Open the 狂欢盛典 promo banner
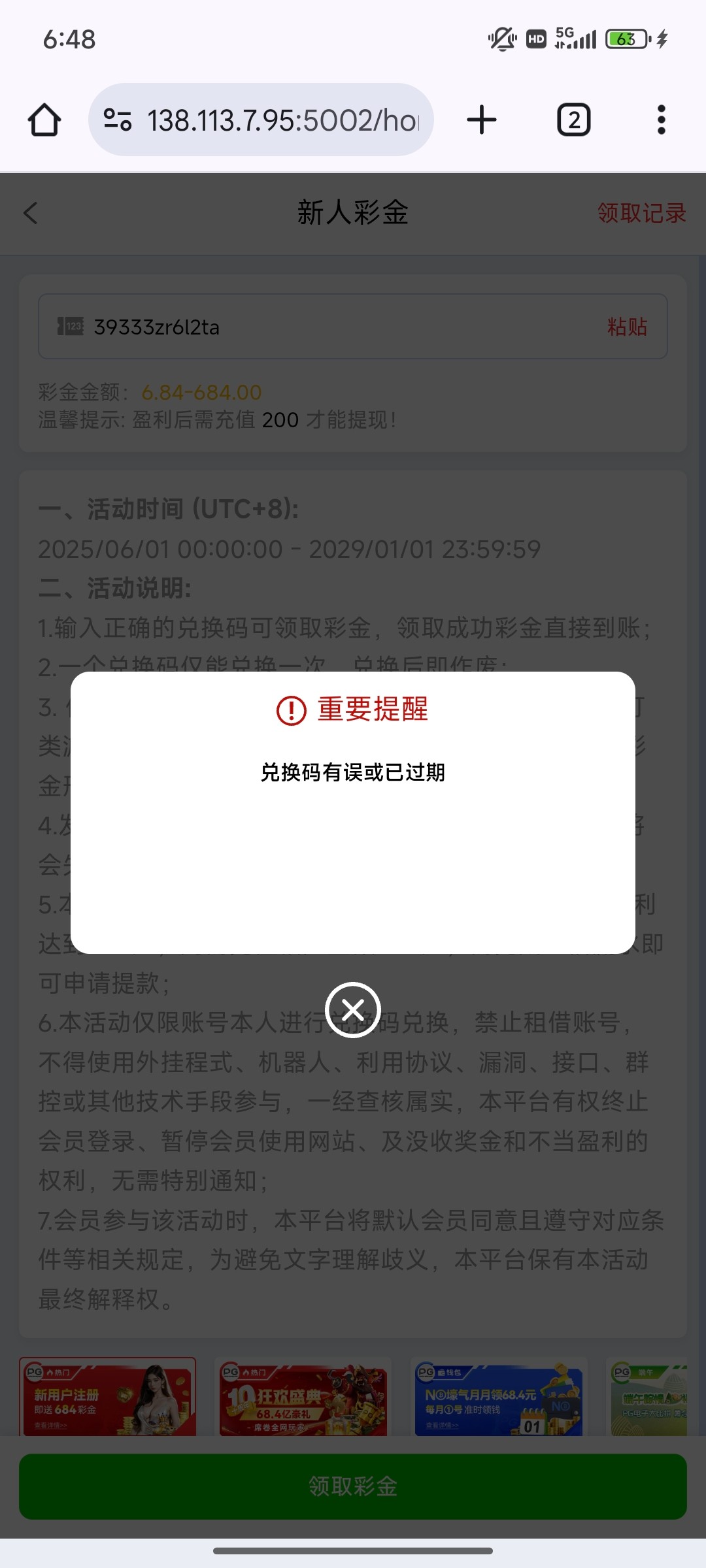 tap(303, 1398)
